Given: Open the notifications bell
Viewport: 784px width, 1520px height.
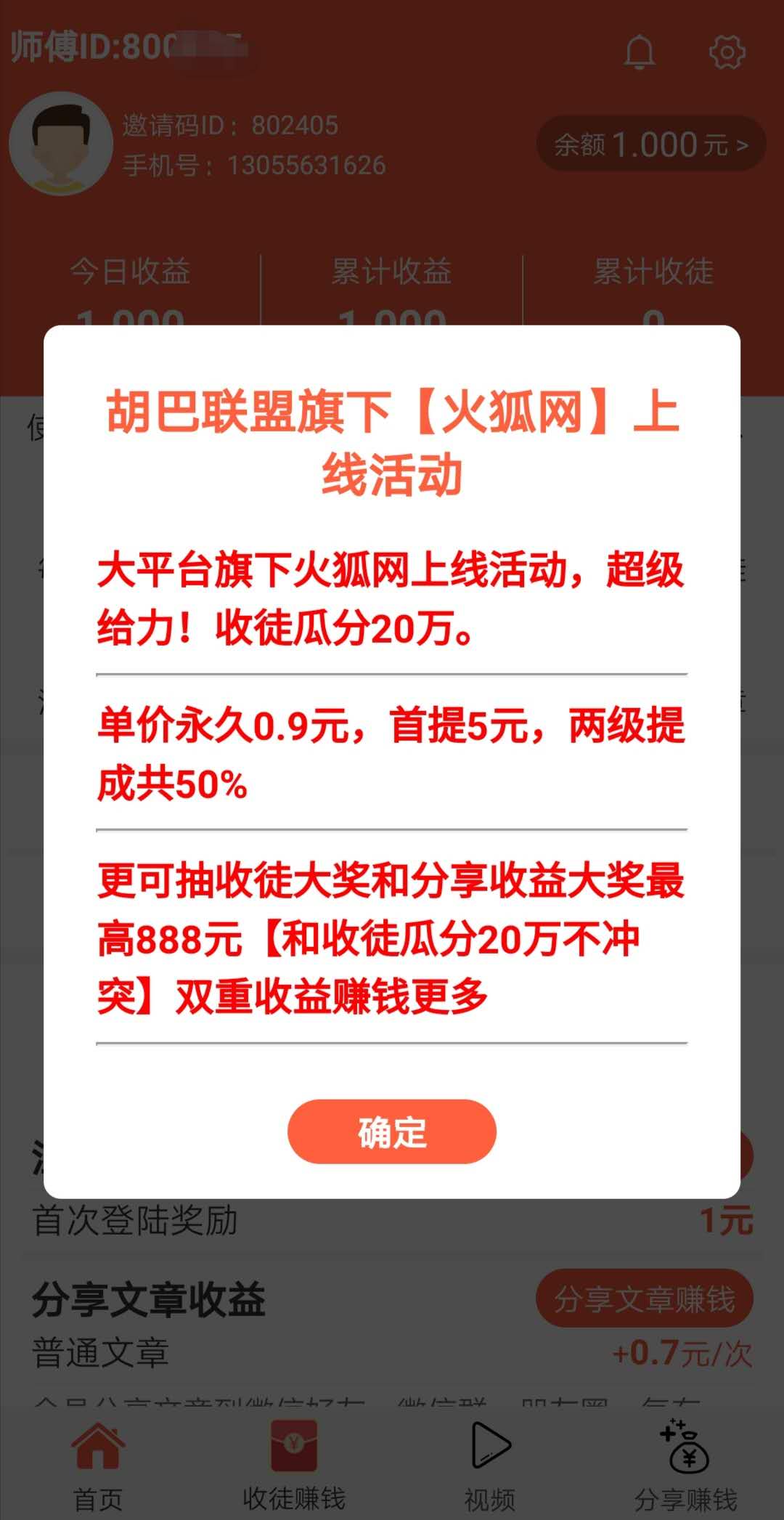Looking at the screenshot, I should pyautogui.click(x=640, y=52).
